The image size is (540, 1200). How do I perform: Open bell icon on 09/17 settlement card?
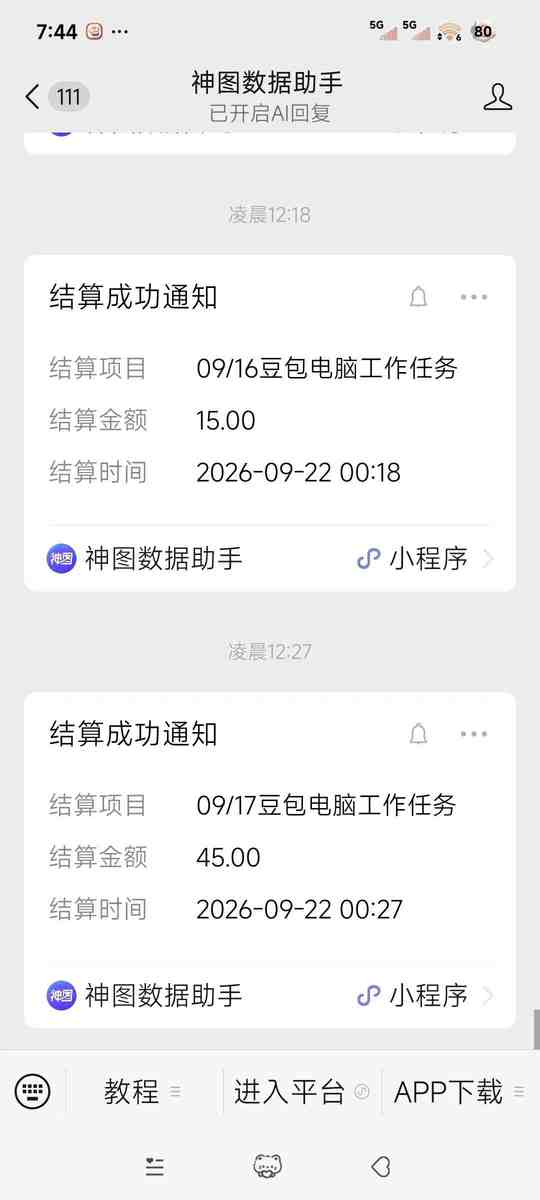point(418,734)
